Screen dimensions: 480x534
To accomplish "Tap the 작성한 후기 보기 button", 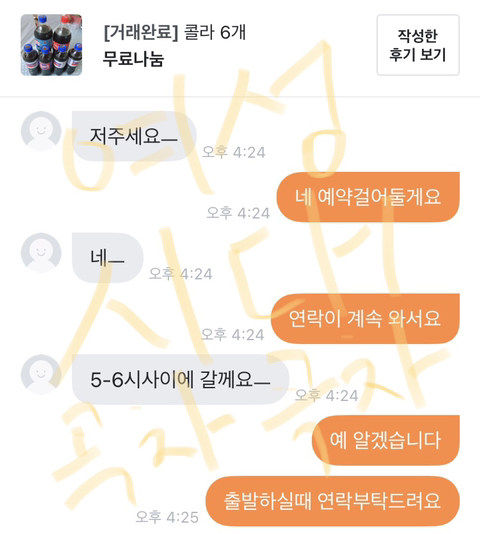I will [x=418, y=45].
